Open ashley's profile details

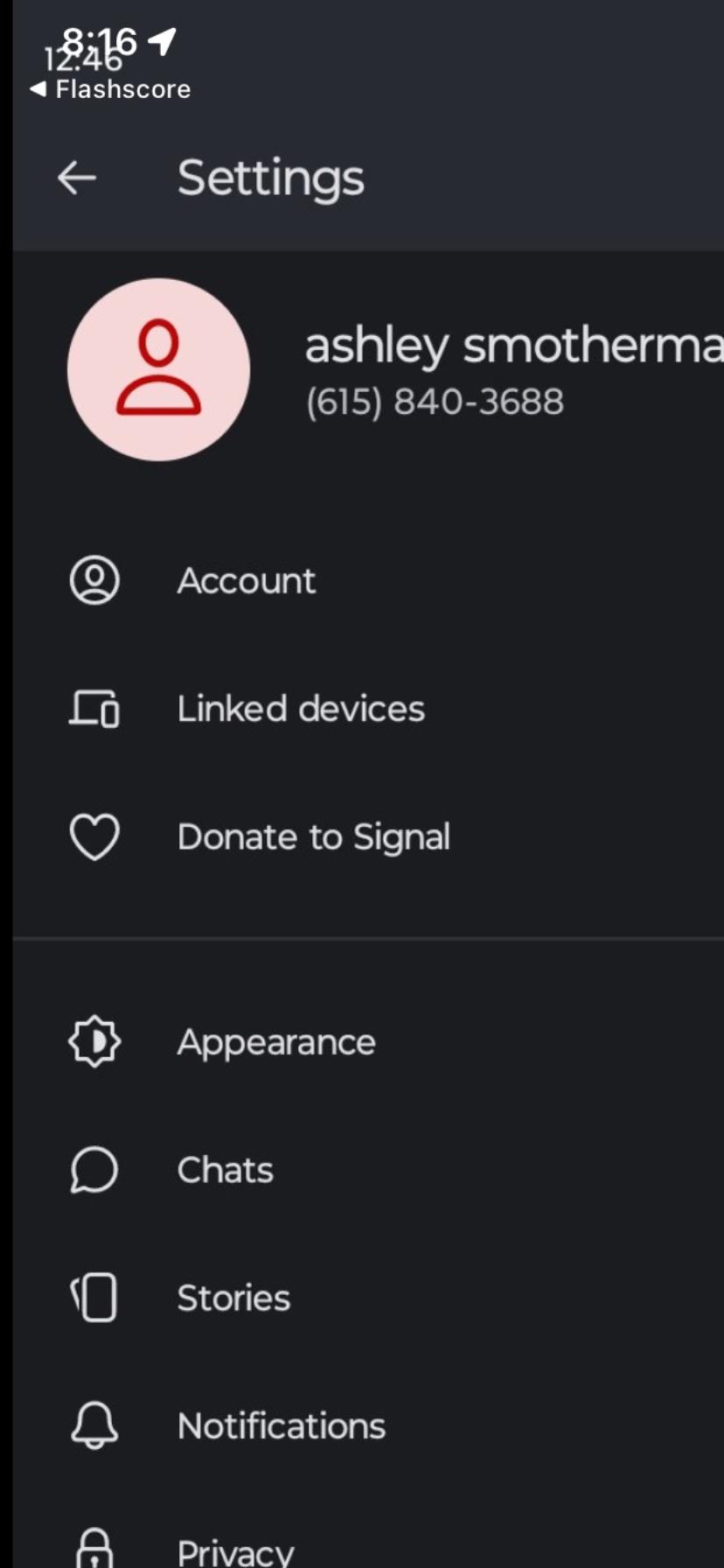(x=368, y=369)
